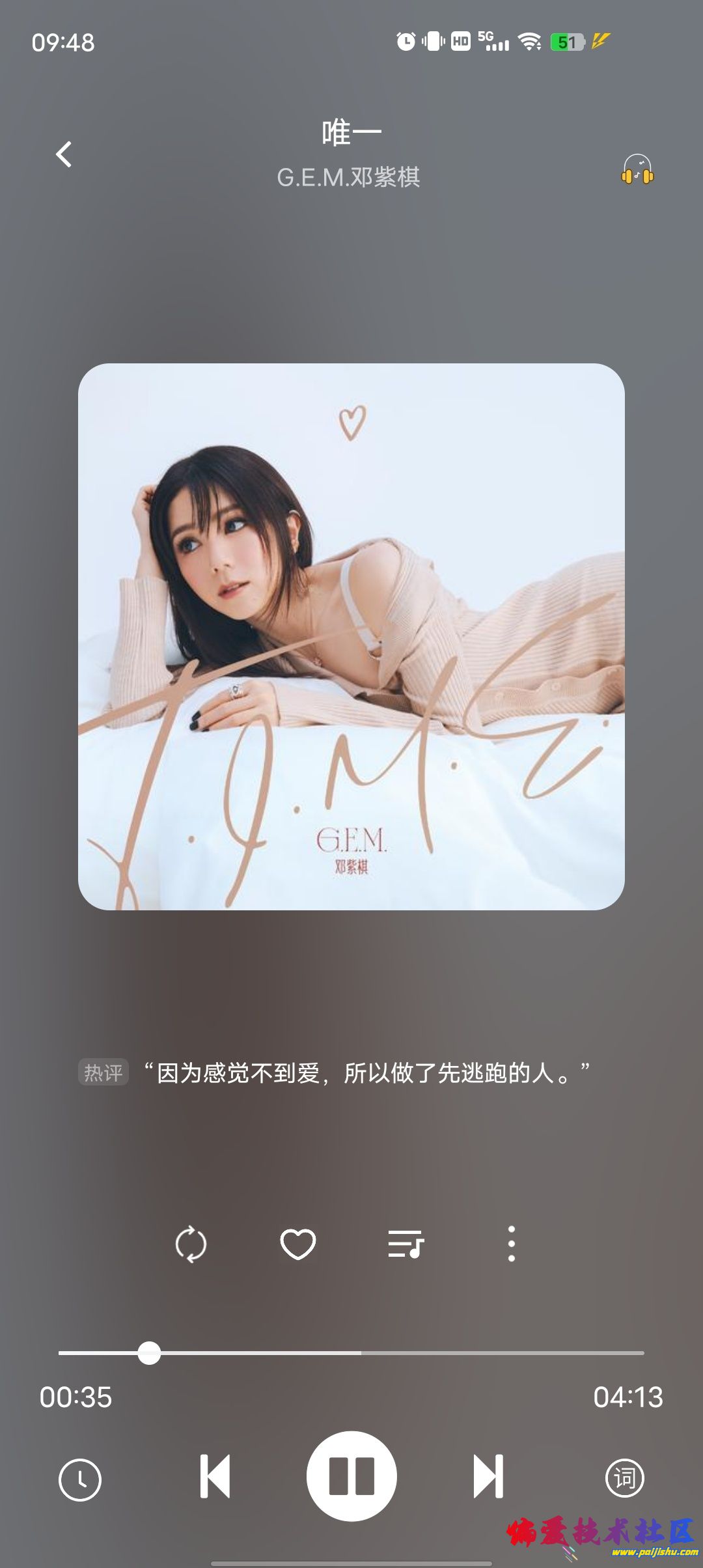Viewport: 703px width, 1568px height.
Task: Change the loop playback mode
Action: [191, 1244]
